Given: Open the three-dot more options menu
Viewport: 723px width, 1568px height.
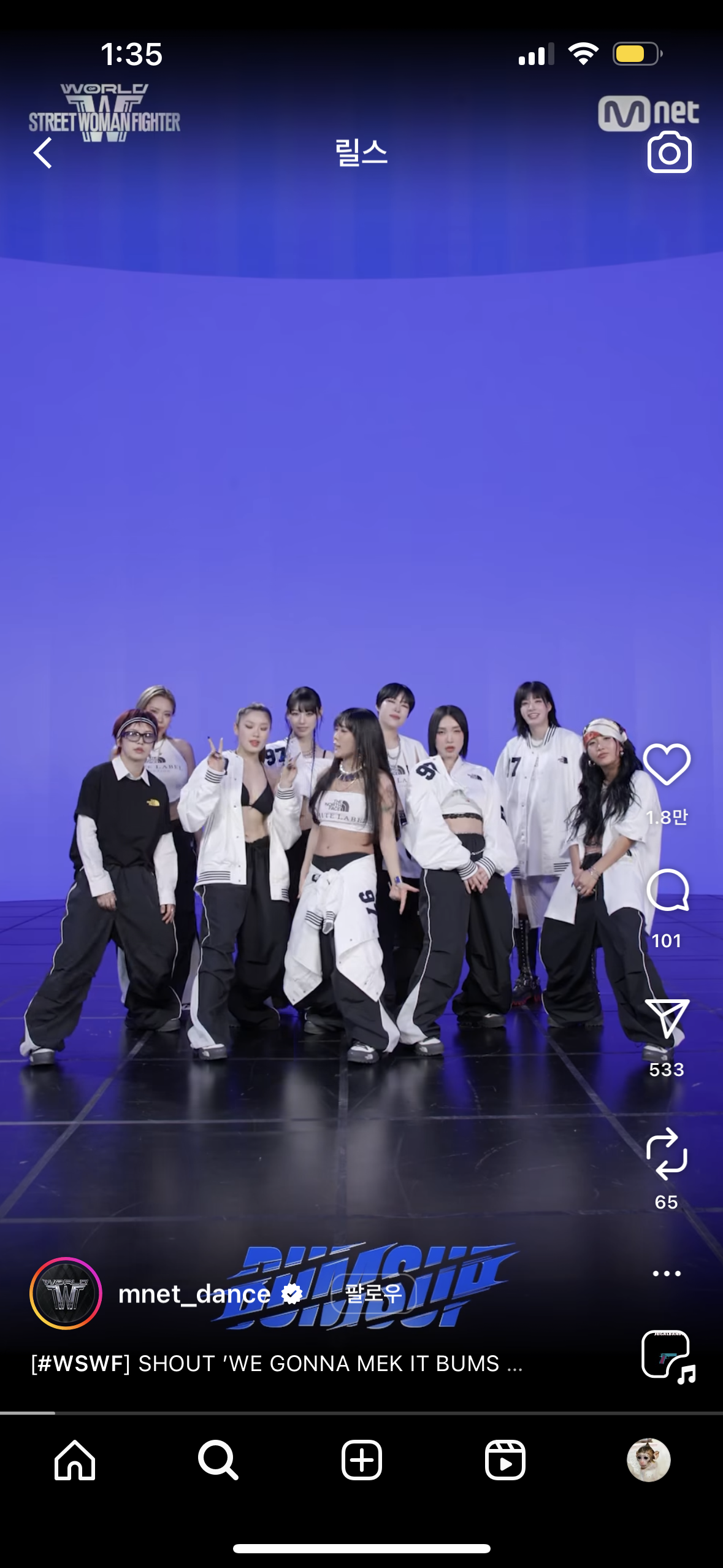Looking at the screenshot, I should (x=667, y=1274).
